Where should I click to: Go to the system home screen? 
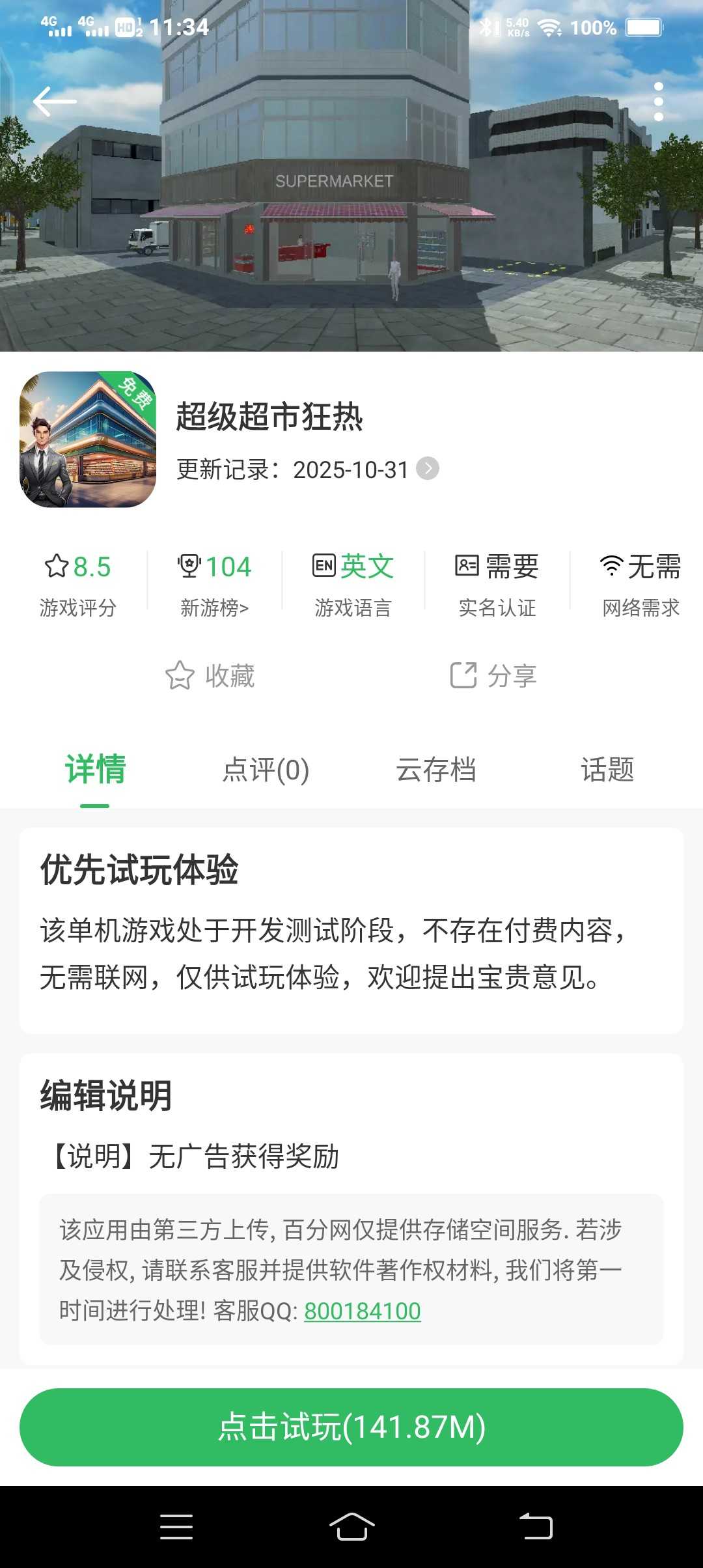351,1526
